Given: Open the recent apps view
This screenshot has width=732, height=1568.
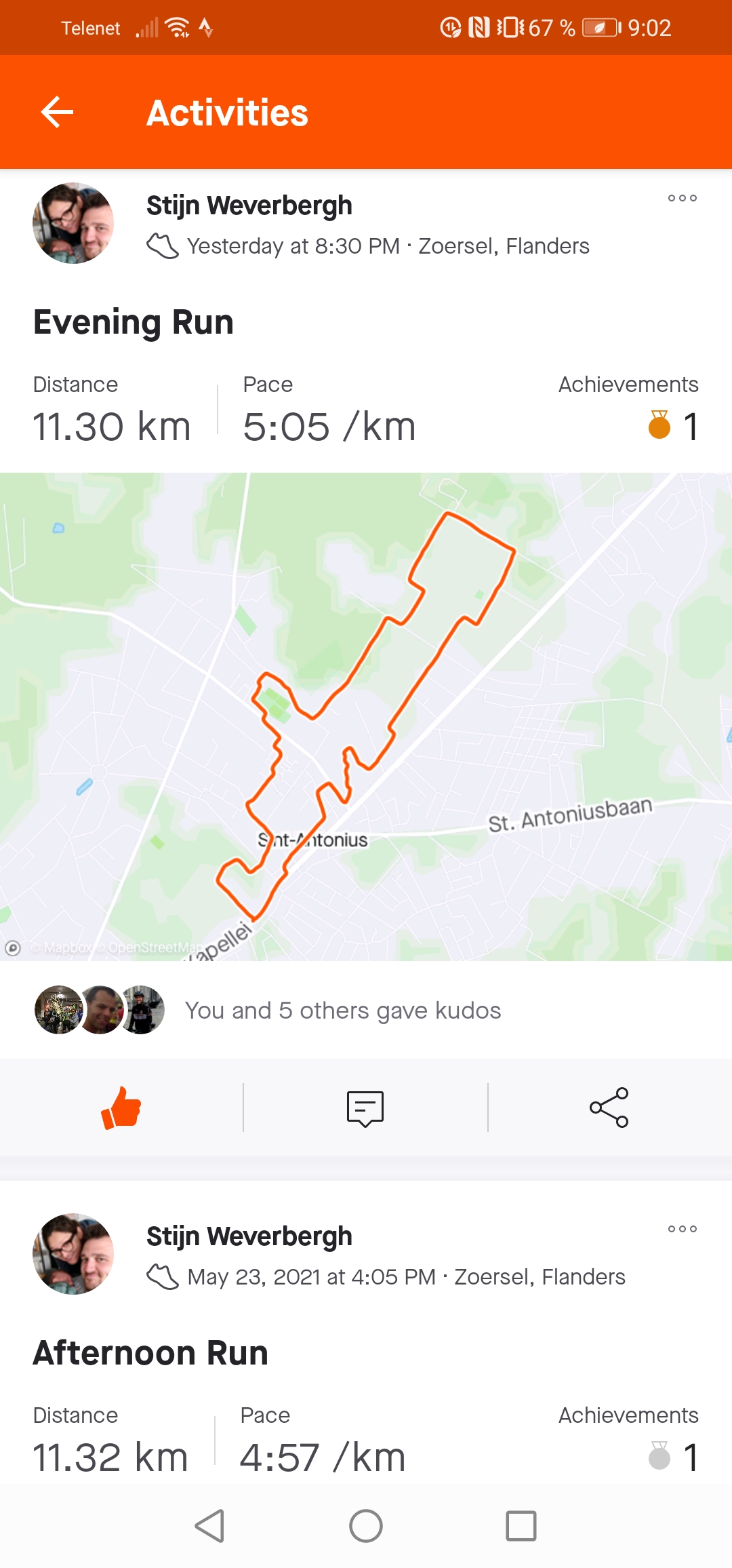Looking at the screenshot, I should click(x=521, y=1526).
